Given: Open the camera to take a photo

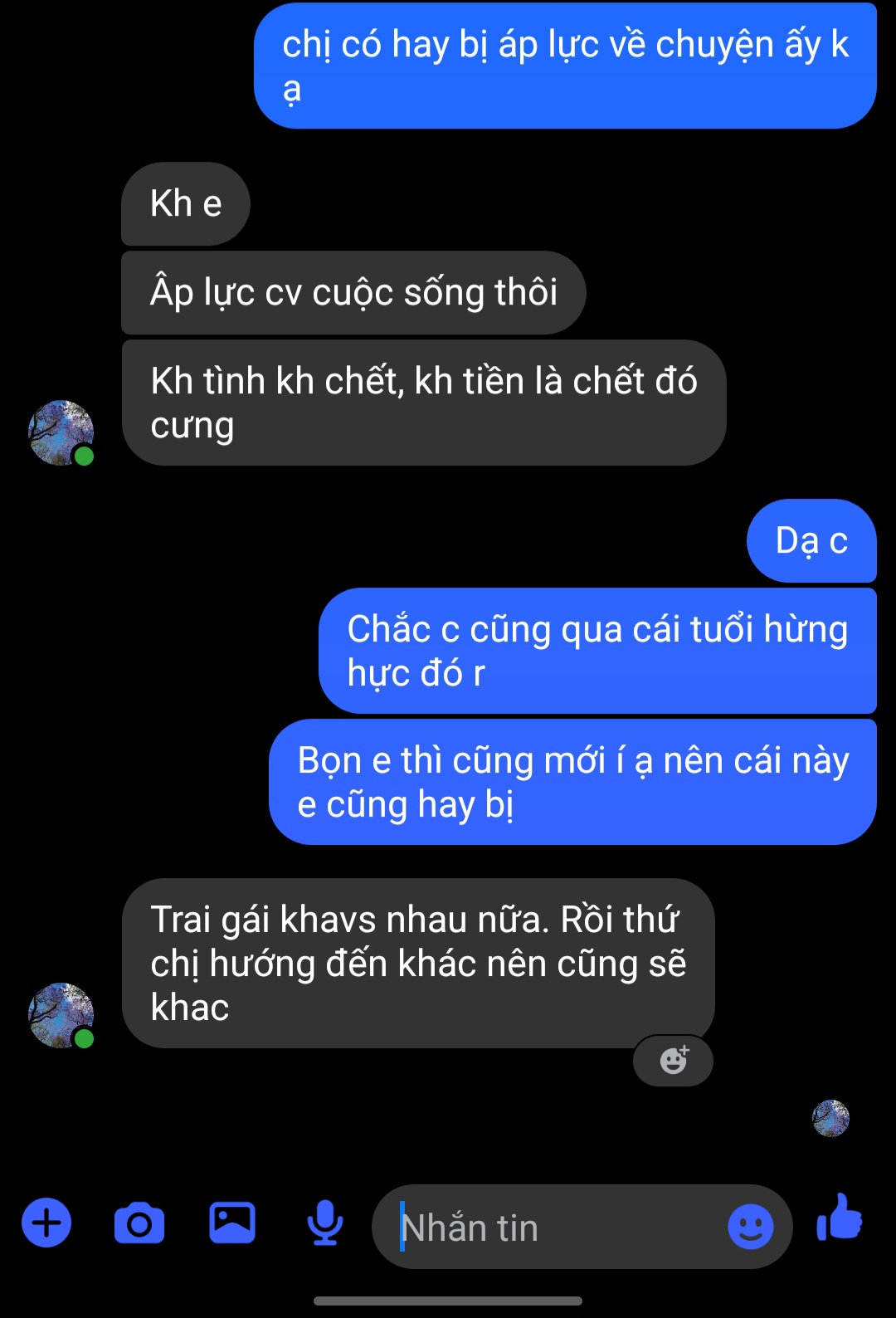Looking at the screenshot, I should click(x=139, y=1223).
